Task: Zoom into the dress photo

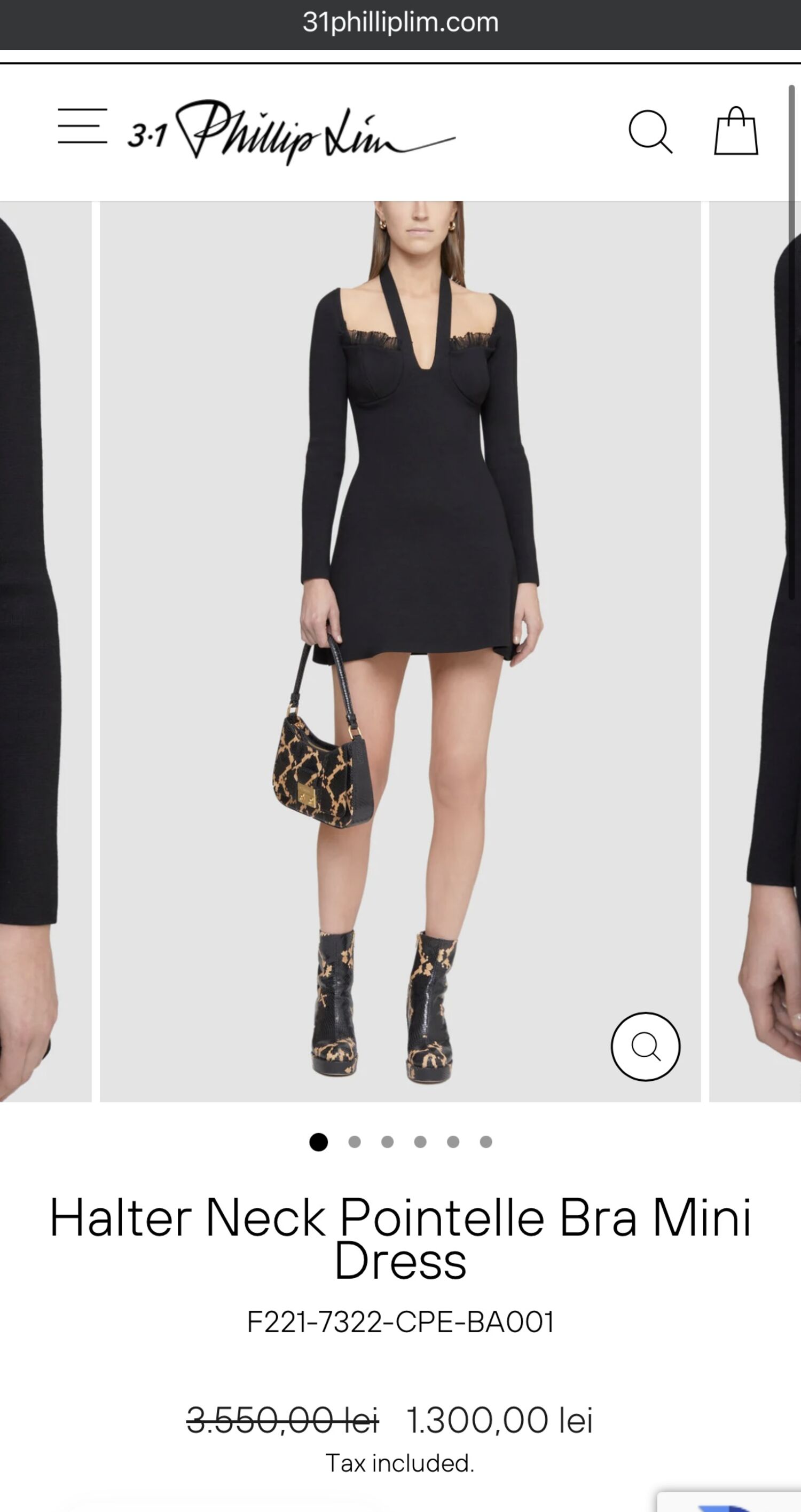Action: coord(646,1046)
